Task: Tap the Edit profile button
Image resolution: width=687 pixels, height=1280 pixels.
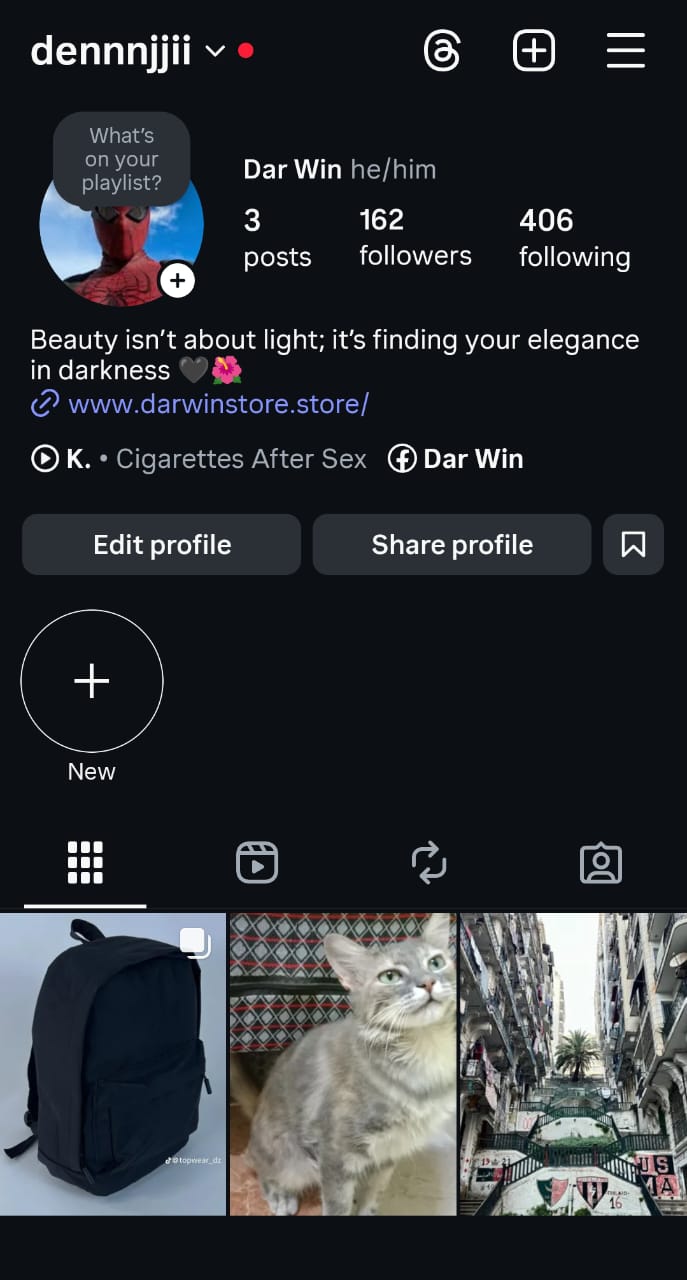Action: coord(161,544)
